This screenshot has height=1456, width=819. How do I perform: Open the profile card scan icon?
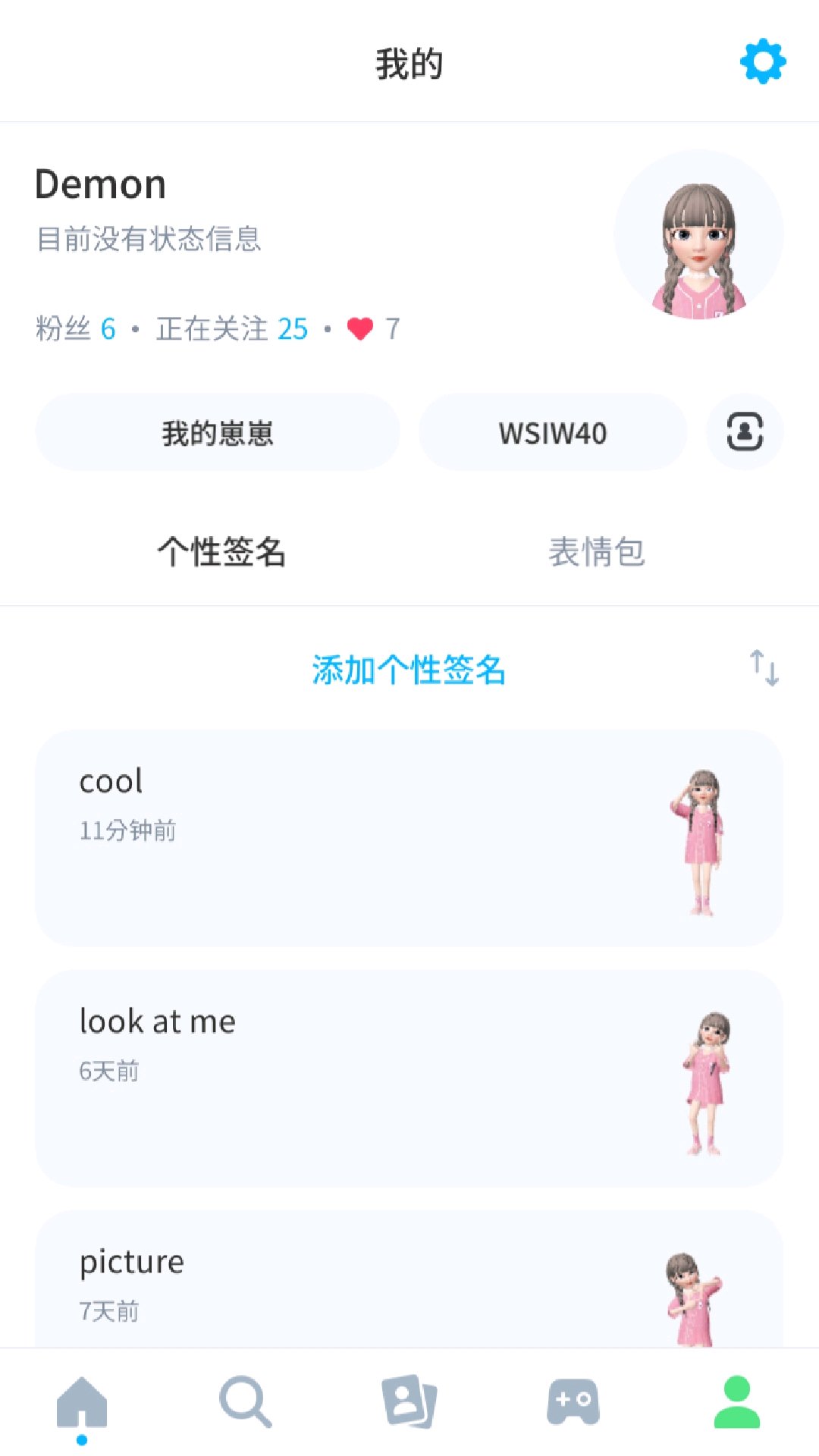[744, 432]
